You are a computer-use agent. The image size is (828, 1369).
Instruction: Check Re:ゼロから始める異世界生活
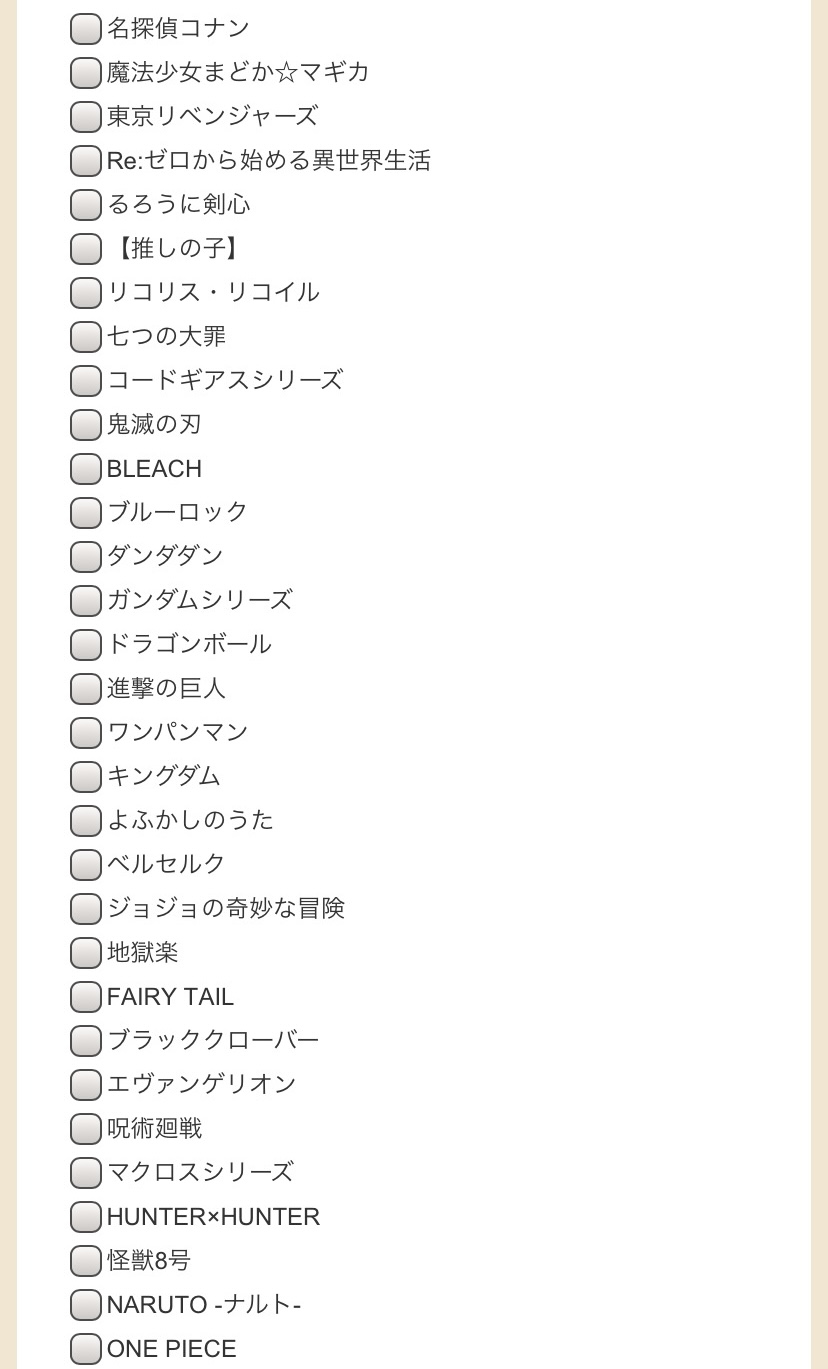point(86,161)
